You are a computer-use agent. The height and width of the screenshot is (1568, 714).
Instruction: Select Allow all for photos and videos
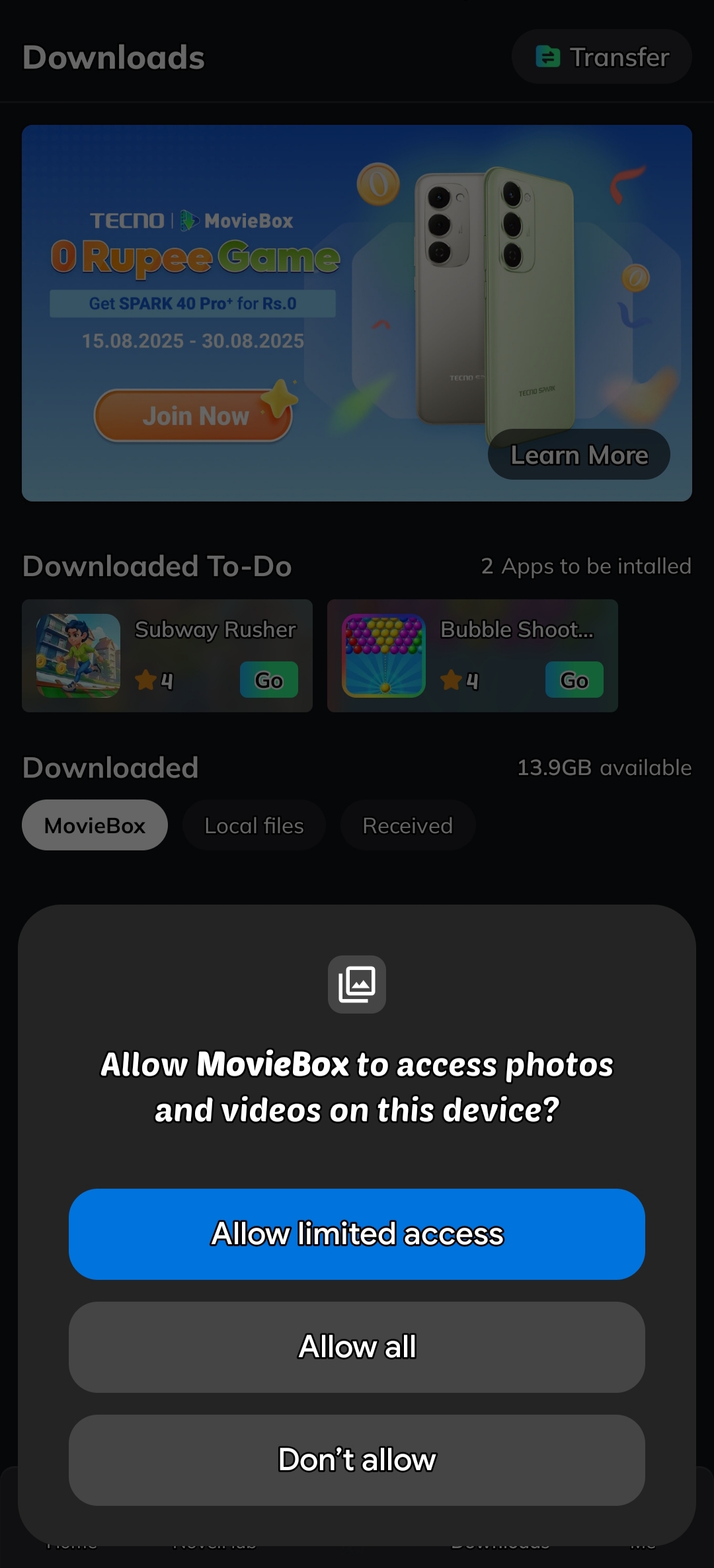click(357, 1347)
